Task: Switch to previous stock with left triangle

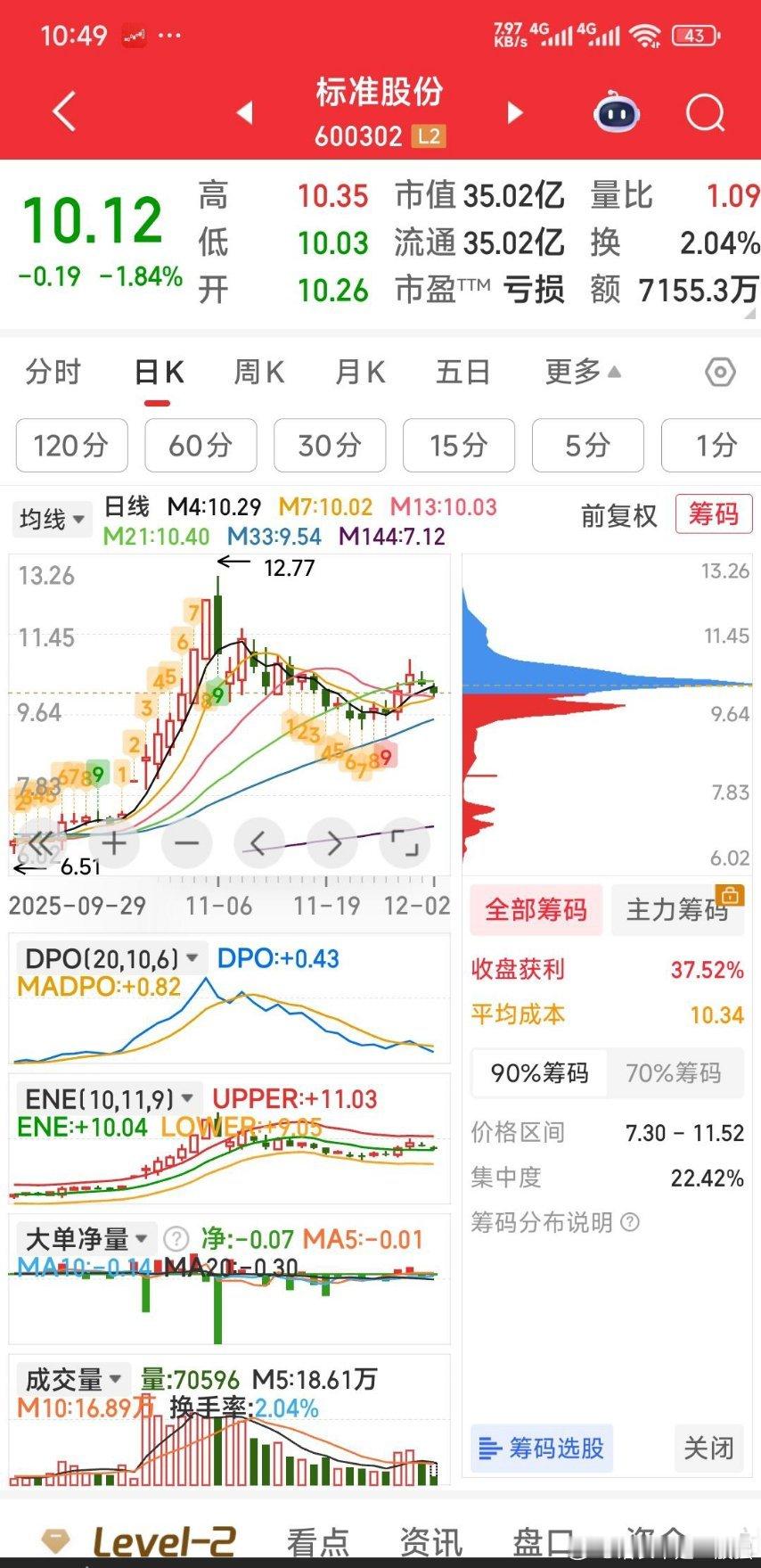Action: tap(244, 113)
